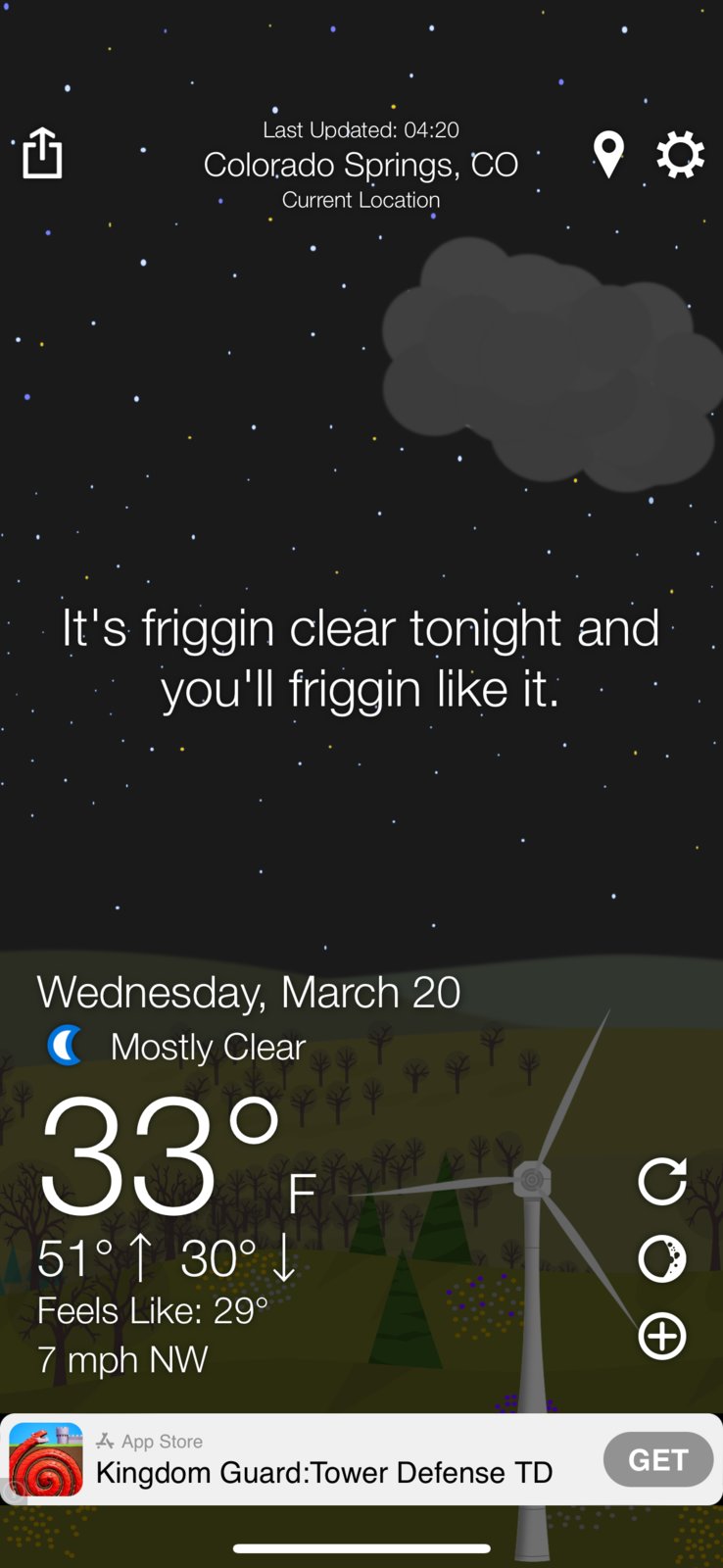The width and height of the screenshot is (723, 1568).
Task: Open the moon phase icon
Action: (x=662, y=1258)
